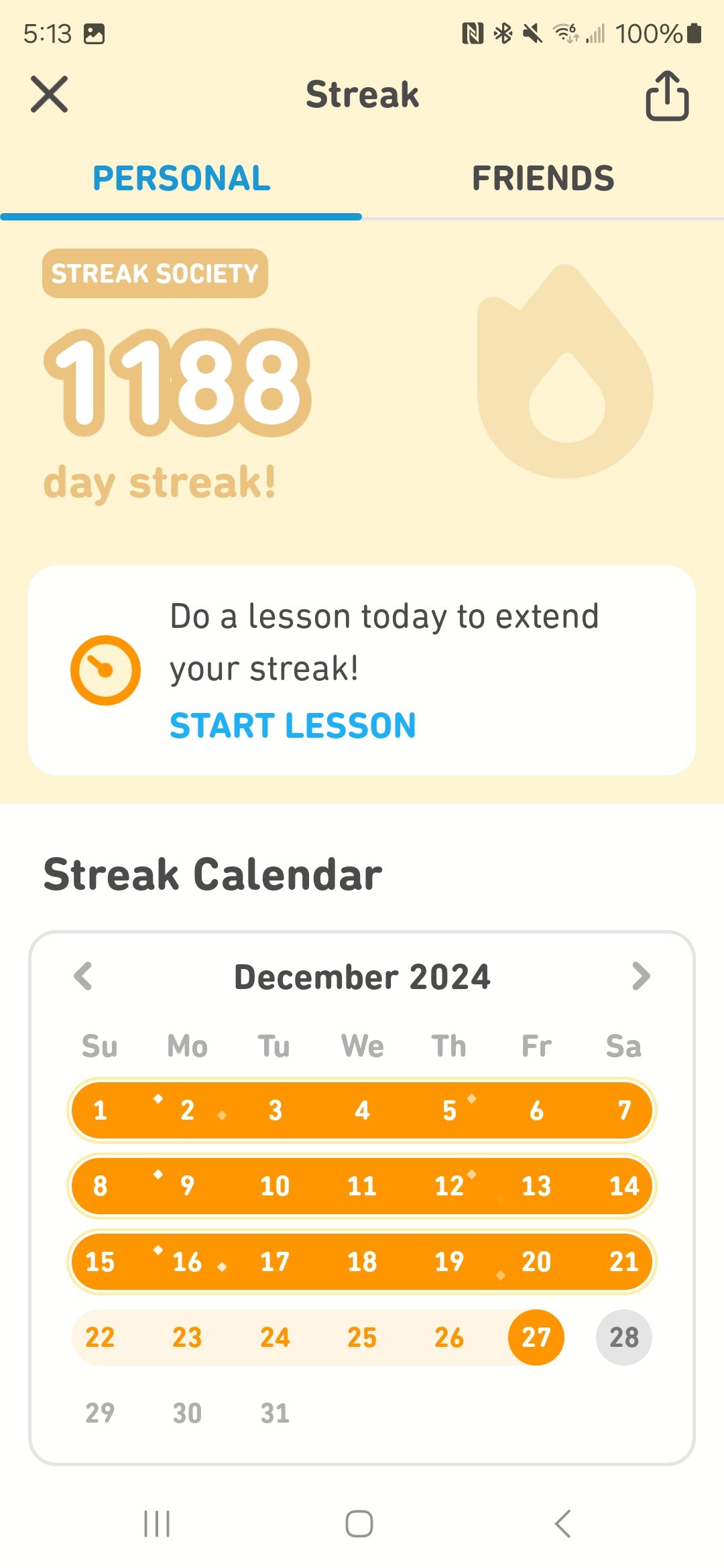Tap START LESSON to extend streak
724x1568 pixels.
[x=293, y=726]
